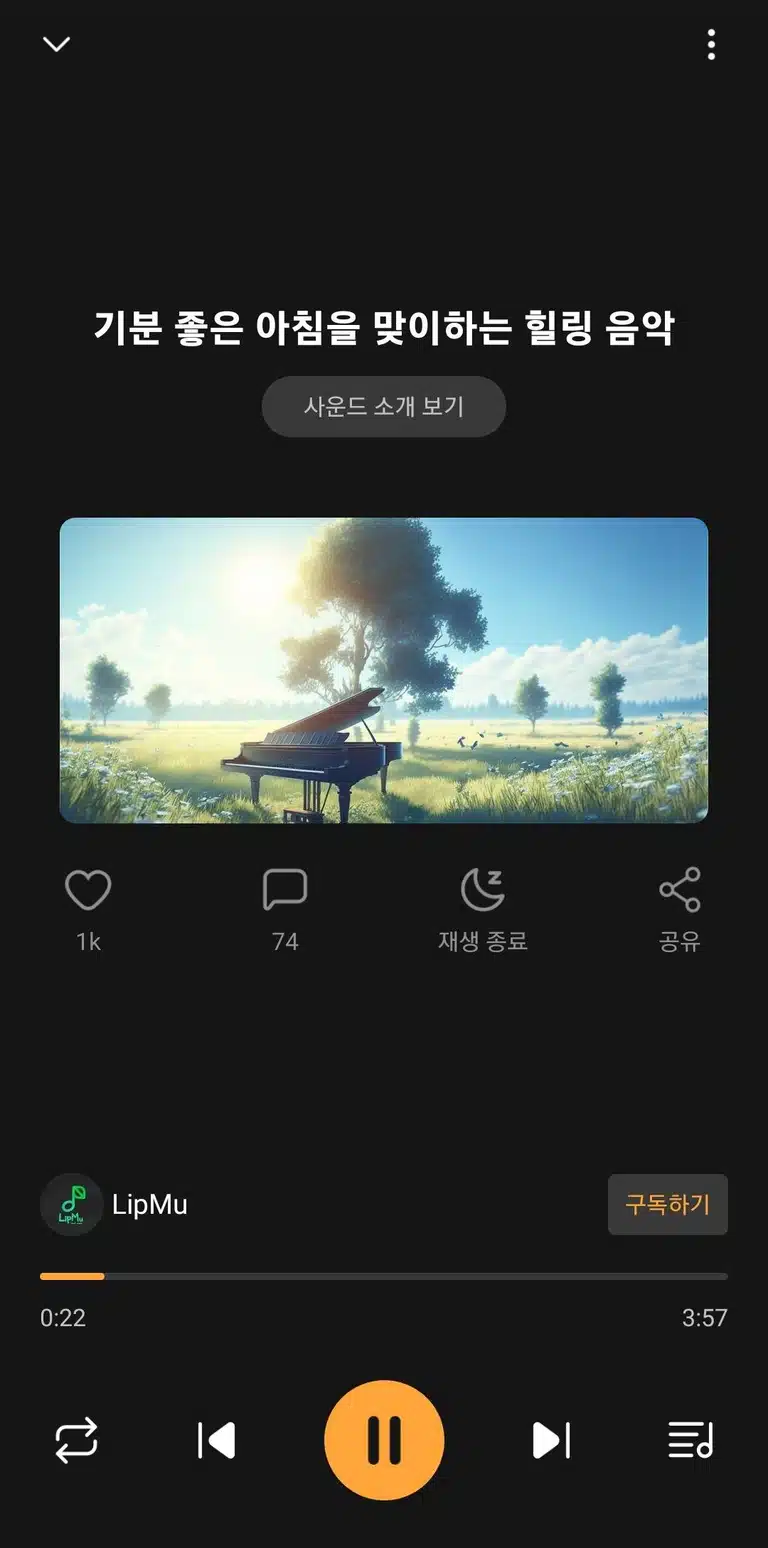Viewport: 768px width, 1548px height.
Task: Open the three-dot overflow menu
Action: click(711, 44)
